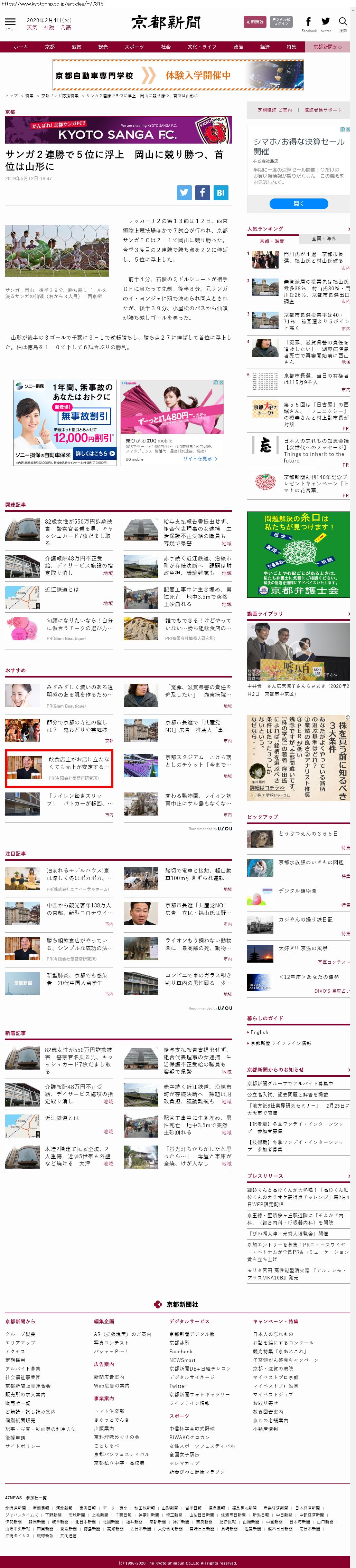
Task: Open the hamburger menu
Action: [x=10, y=22]
